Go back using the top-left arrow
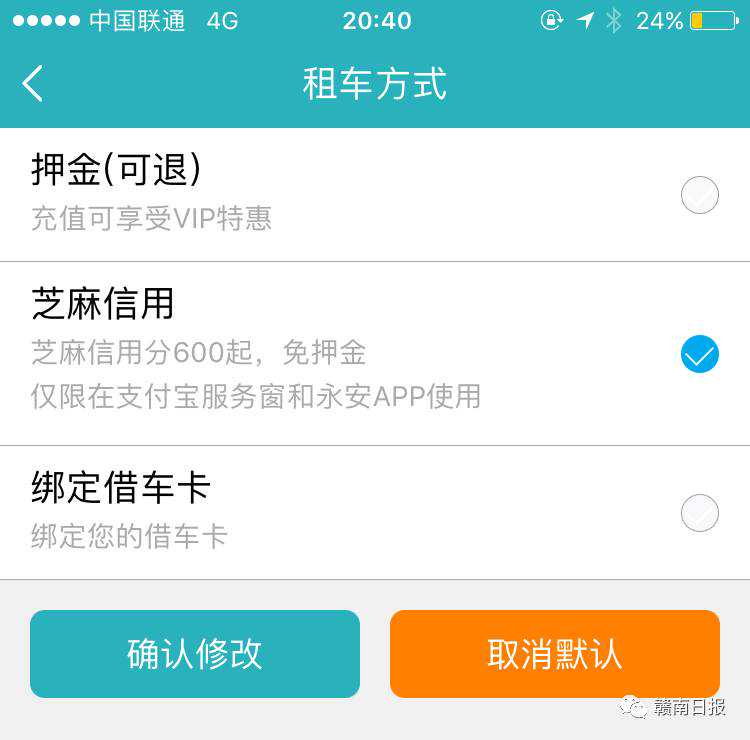750x740 pixels. 33,84
